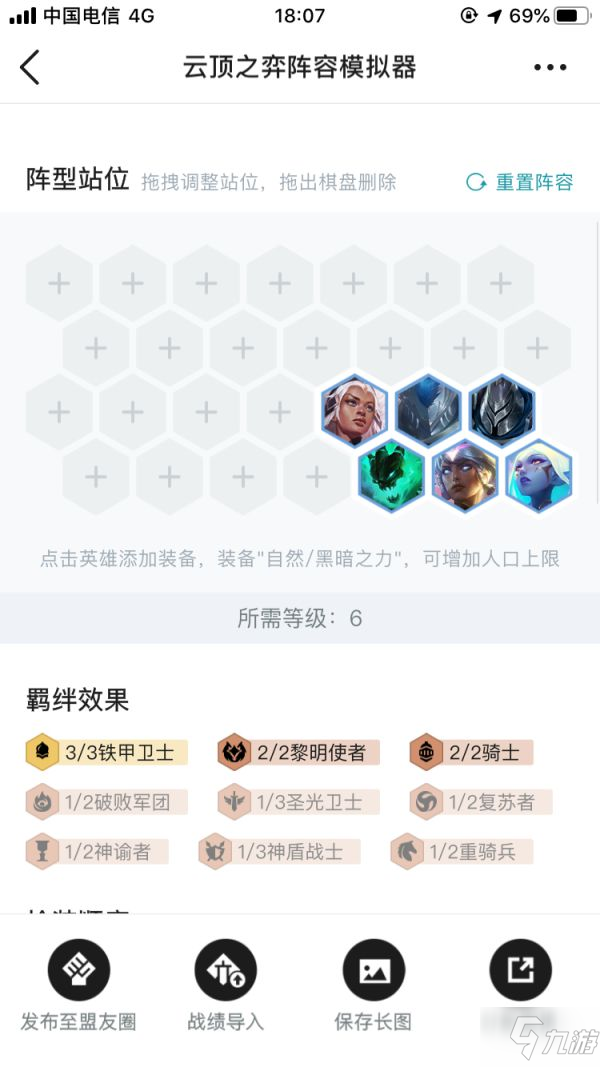Select the green skull-faced hero on the board
This screenshot has height=1067, width=600.
[392, 474]
